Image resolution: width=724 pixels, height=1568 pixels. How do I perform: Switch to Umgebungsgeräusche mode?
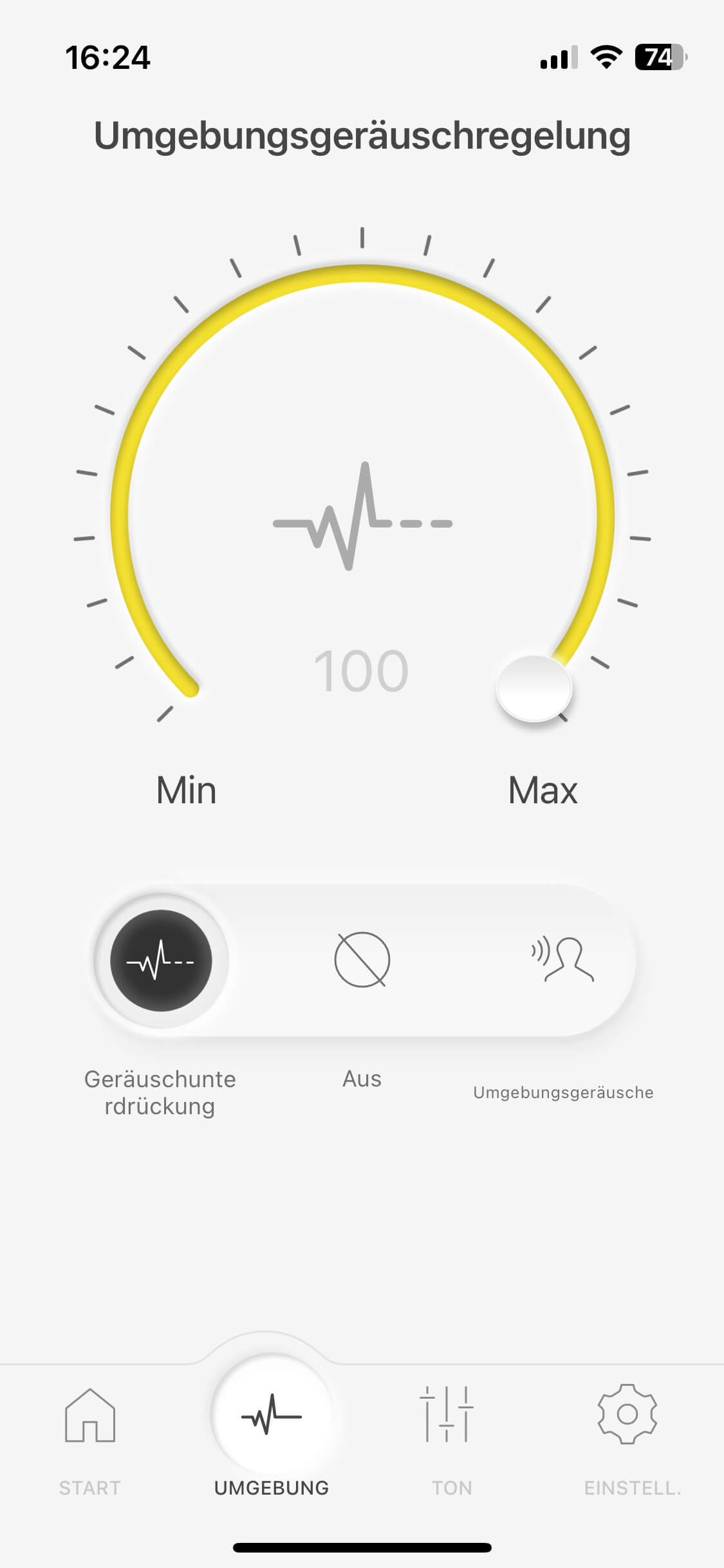tap(562, 960)
